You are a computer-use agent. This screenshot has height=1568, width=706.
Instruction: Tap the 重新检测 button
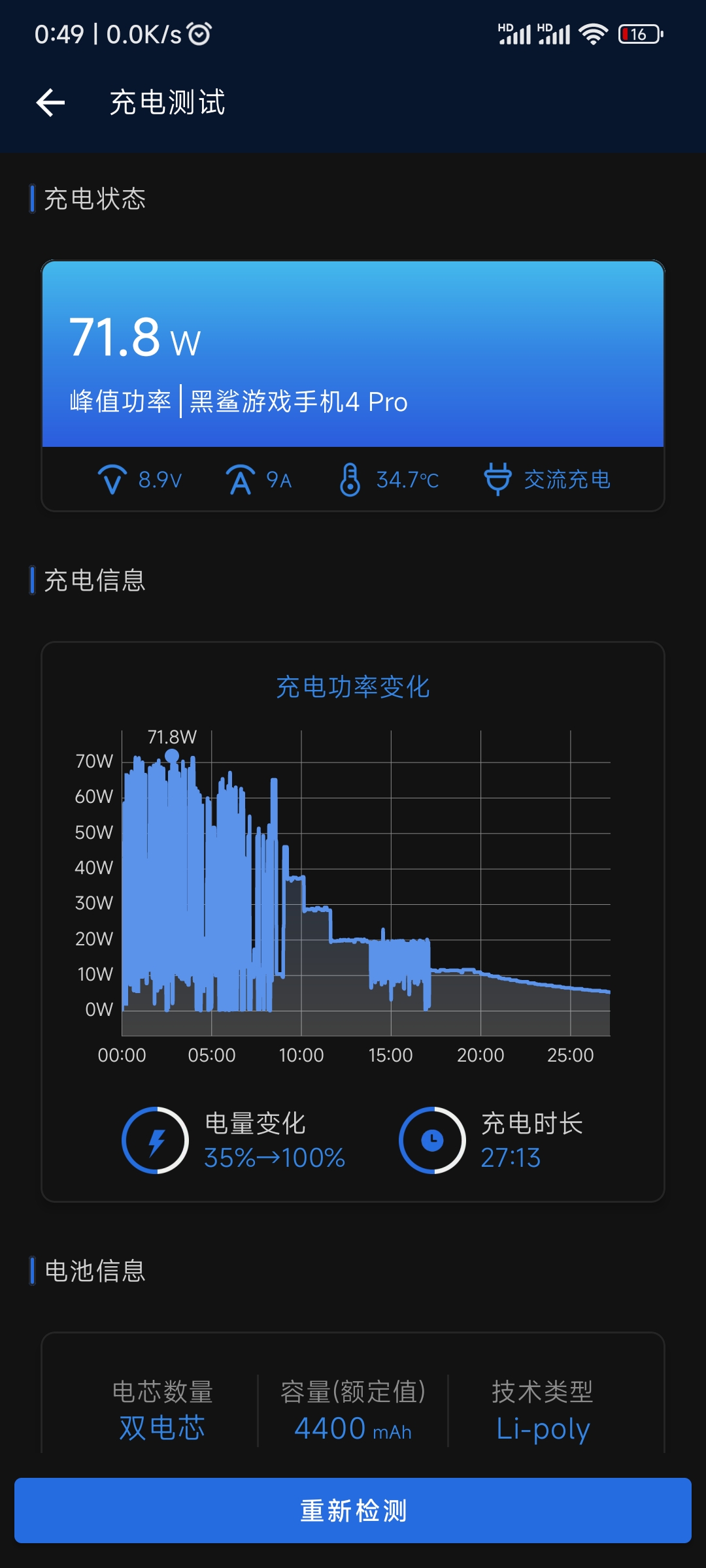point(353,1511)
